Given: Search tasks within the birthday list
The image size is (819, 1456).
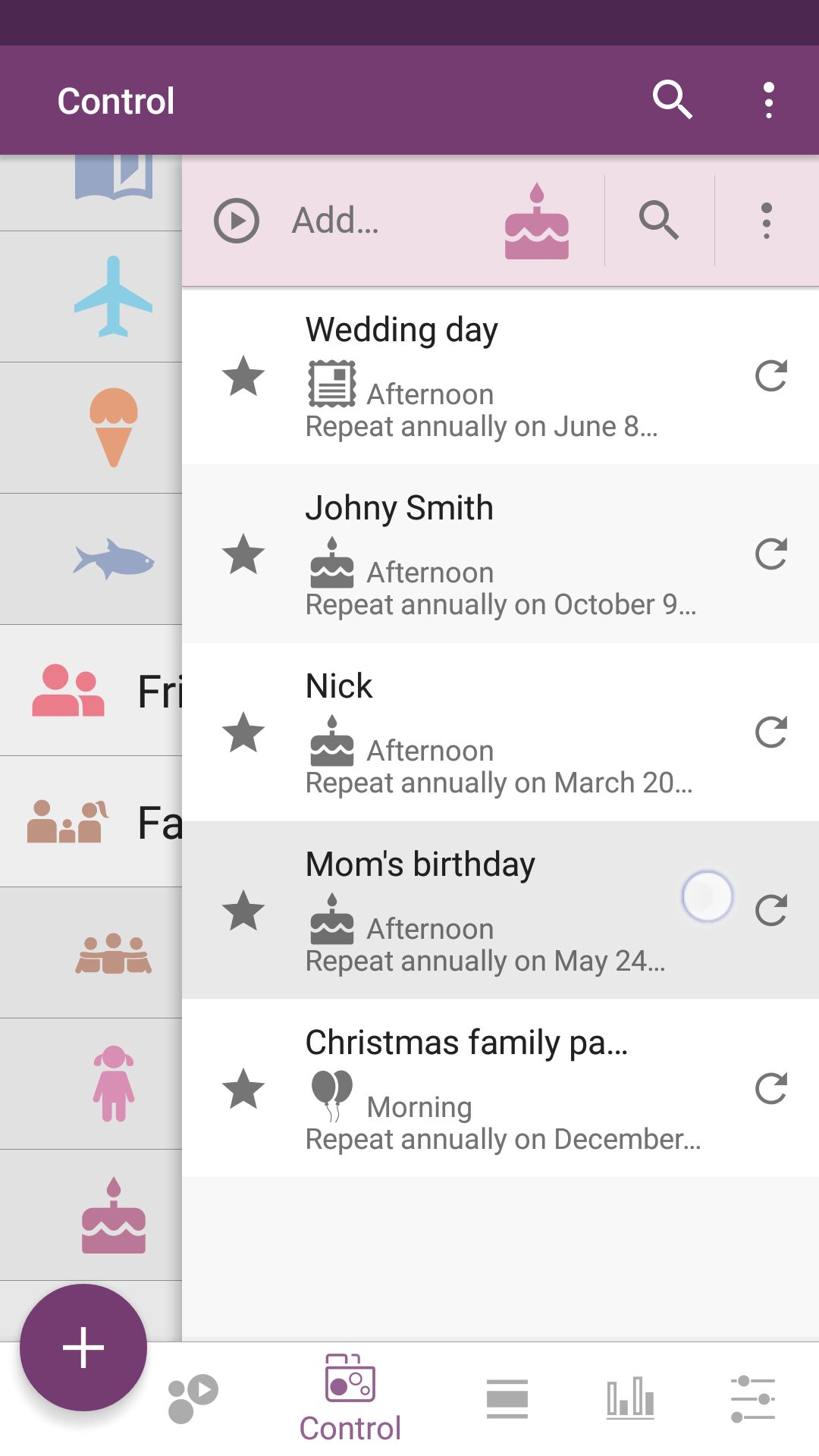Looking at the screenshot, I should [x=659, y=221].
